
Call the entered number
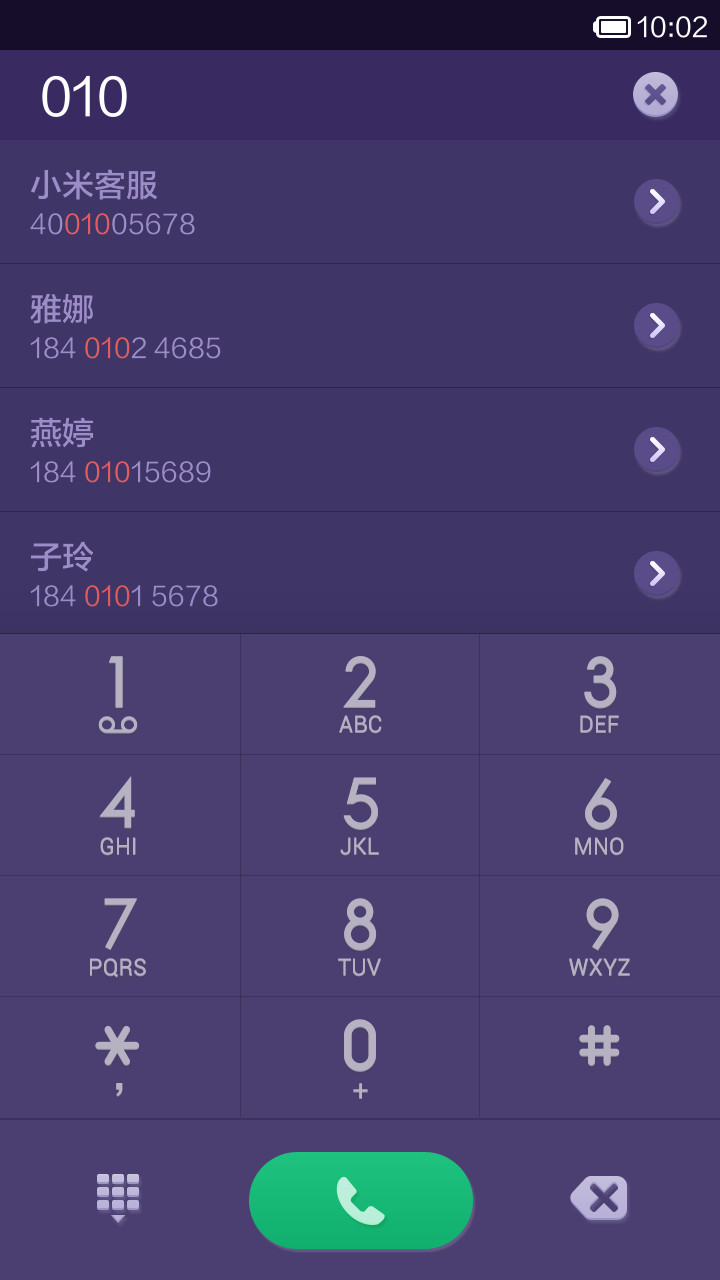(x=361, y=1200)
